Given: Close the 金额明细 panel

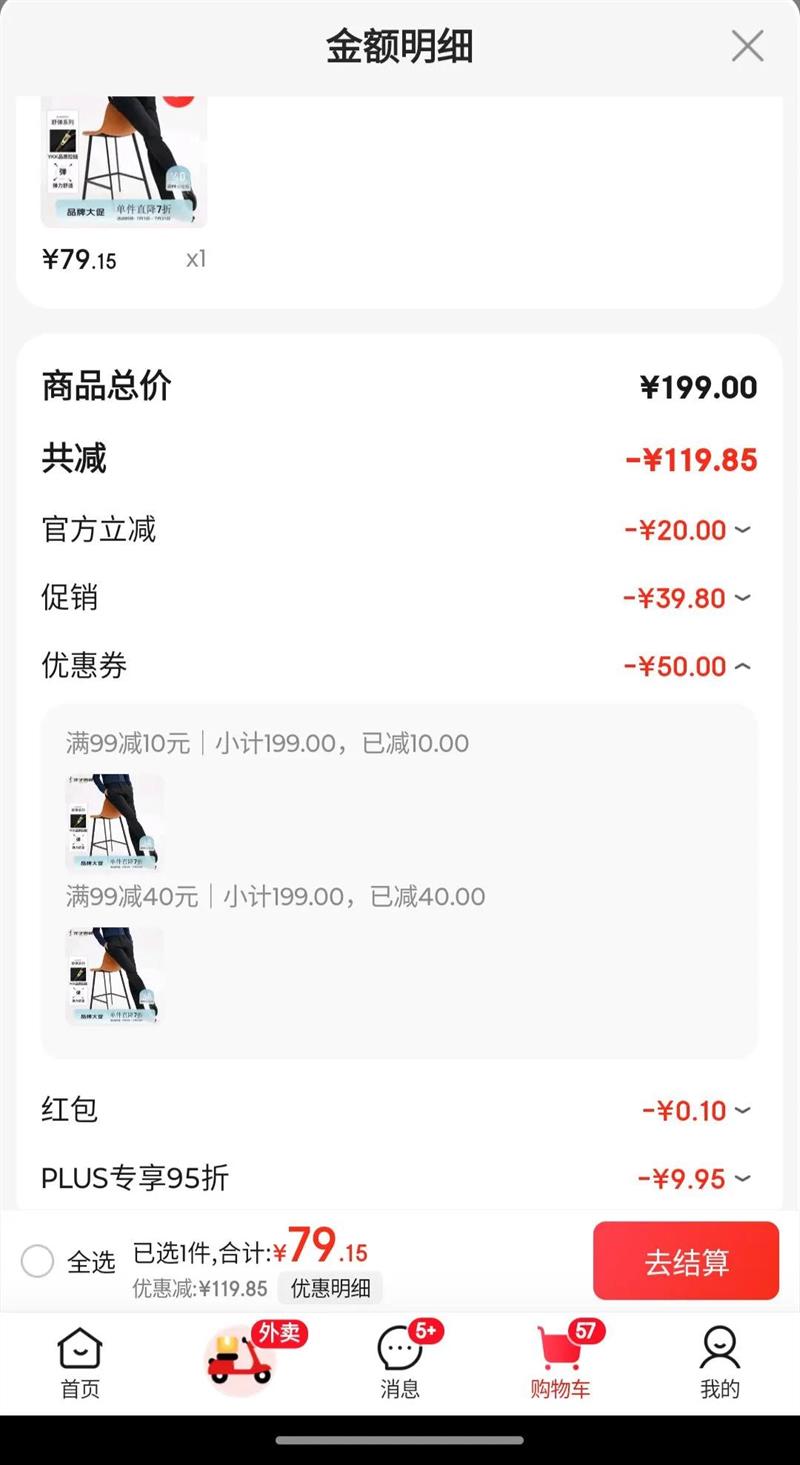Looking at the screenshot, I should (x=747, y=46).
